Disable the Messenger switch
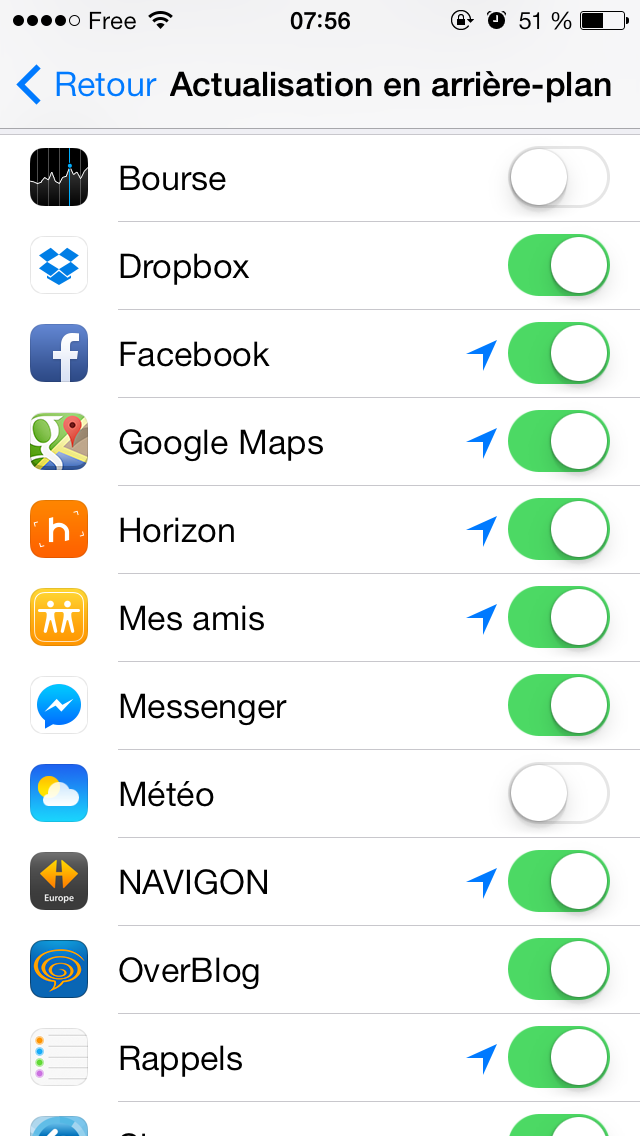The height and width of the screenshot is (1136, 640). tap(559, 706)
